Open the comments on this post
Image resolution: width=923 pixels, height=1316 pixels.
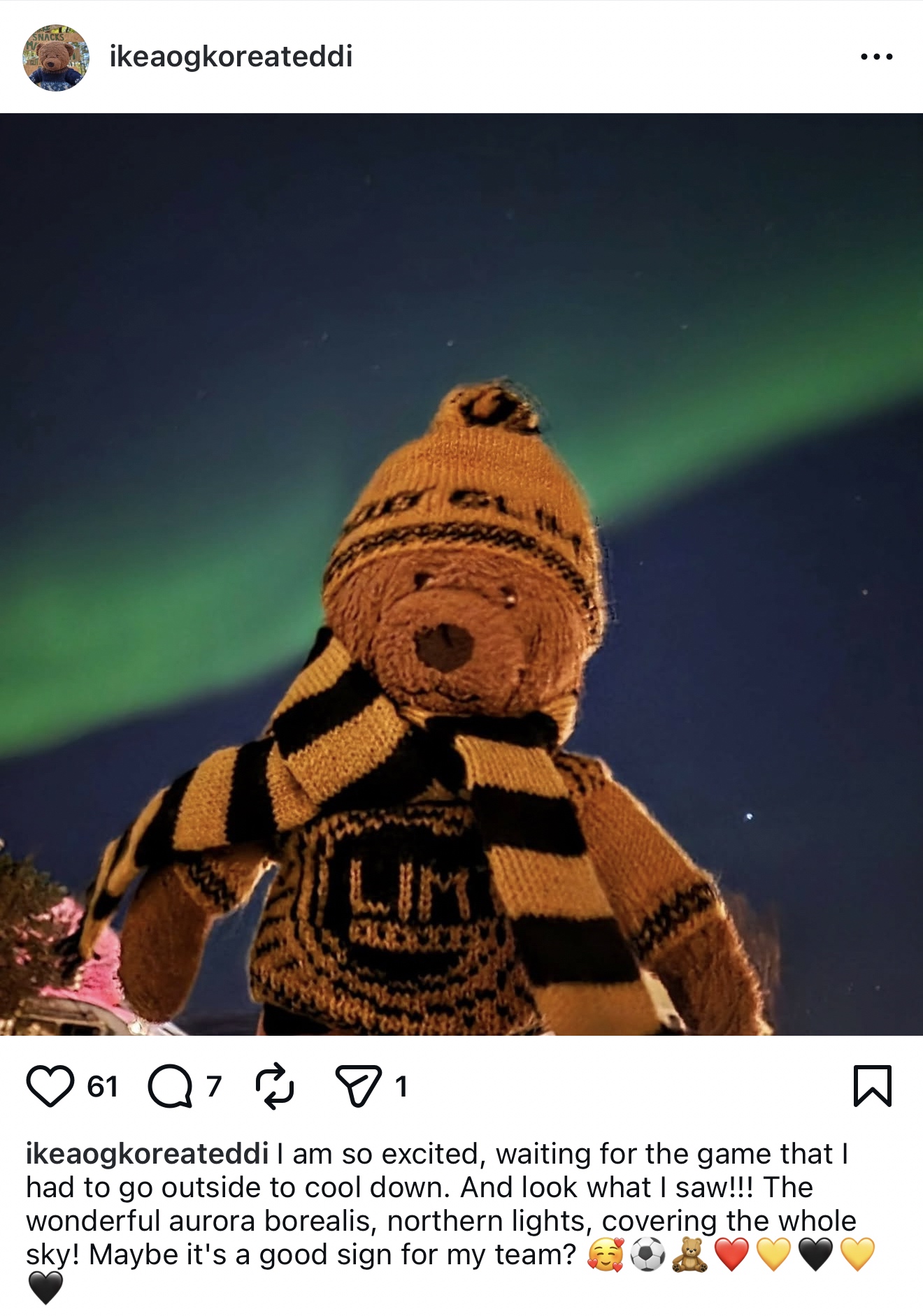coord(170,1086)
